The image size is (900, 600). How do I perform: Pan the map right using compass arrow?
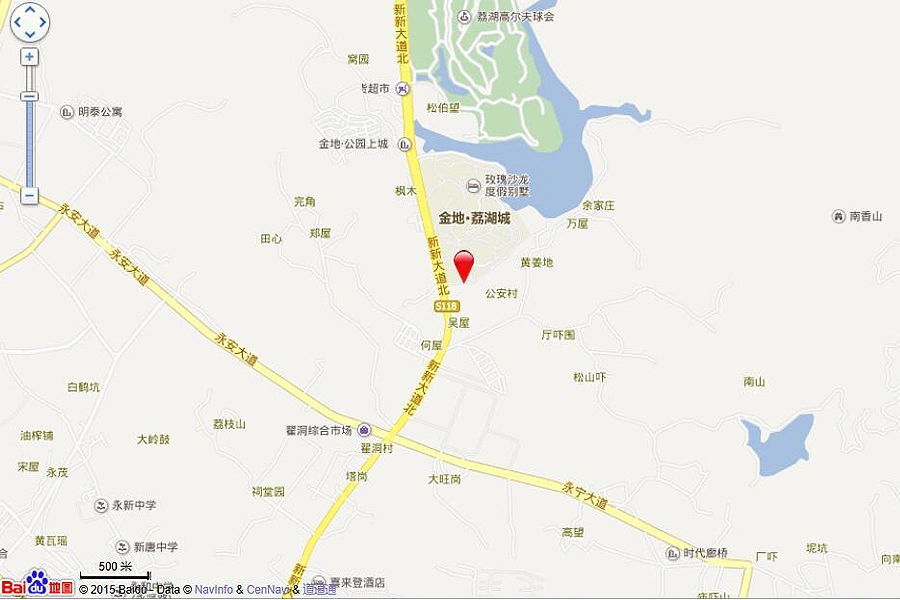click(x=42, y=22)
